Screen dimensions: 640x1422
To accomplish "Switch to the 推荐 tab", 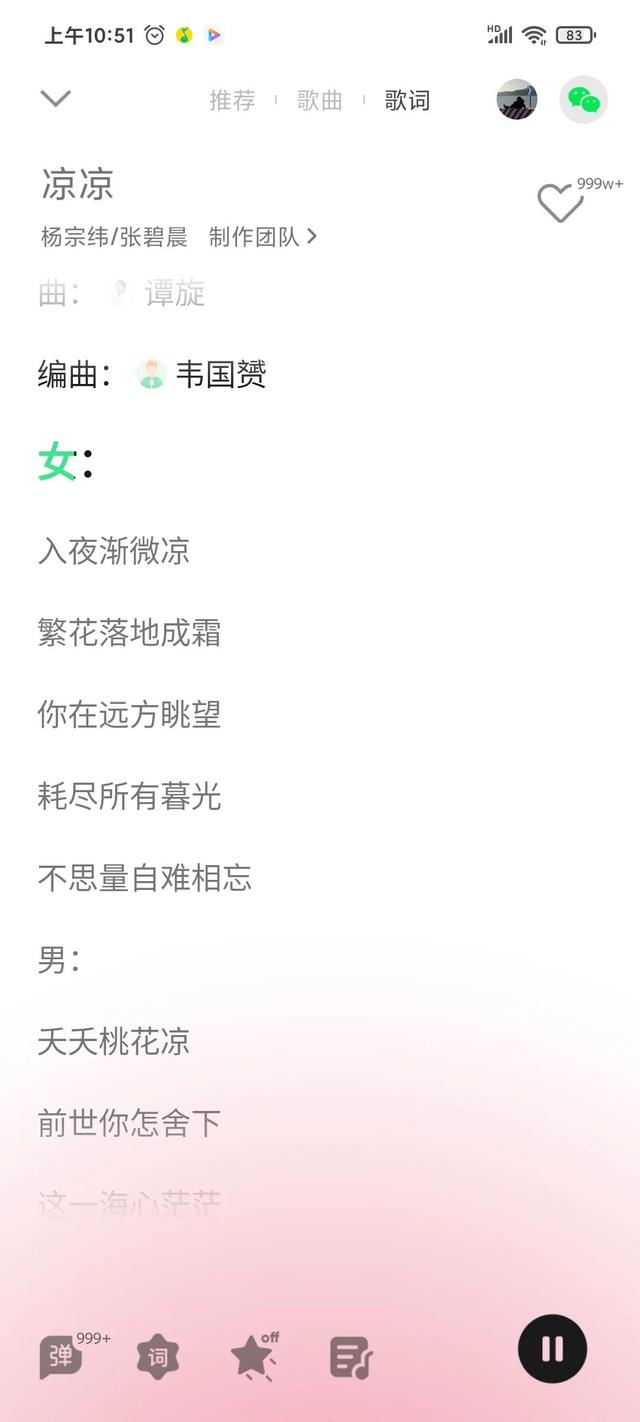I will point(232,100).
